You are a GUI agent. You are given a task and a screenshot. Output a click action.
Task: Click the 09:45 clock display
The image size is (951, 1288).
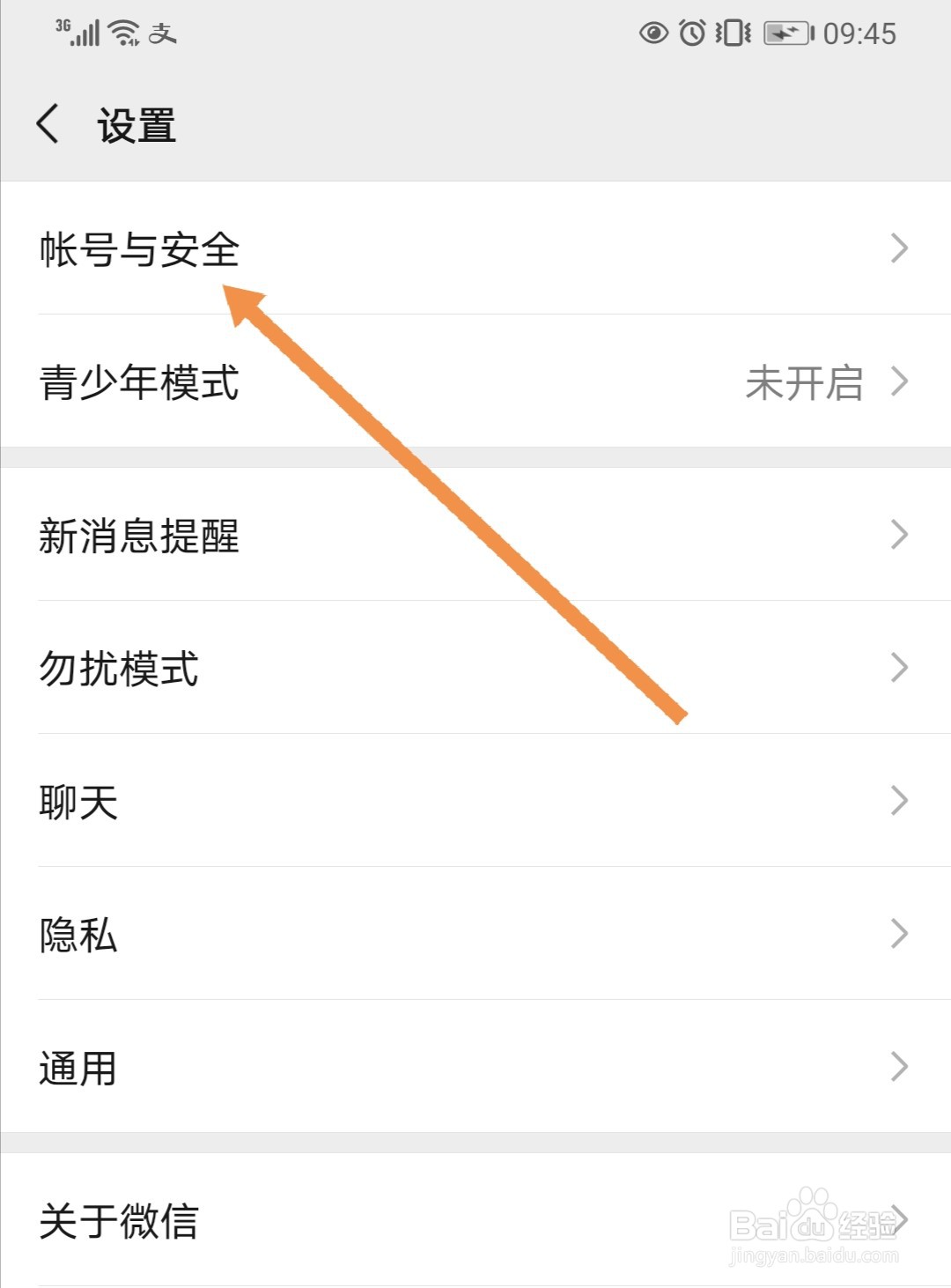(x=859, y=33)
